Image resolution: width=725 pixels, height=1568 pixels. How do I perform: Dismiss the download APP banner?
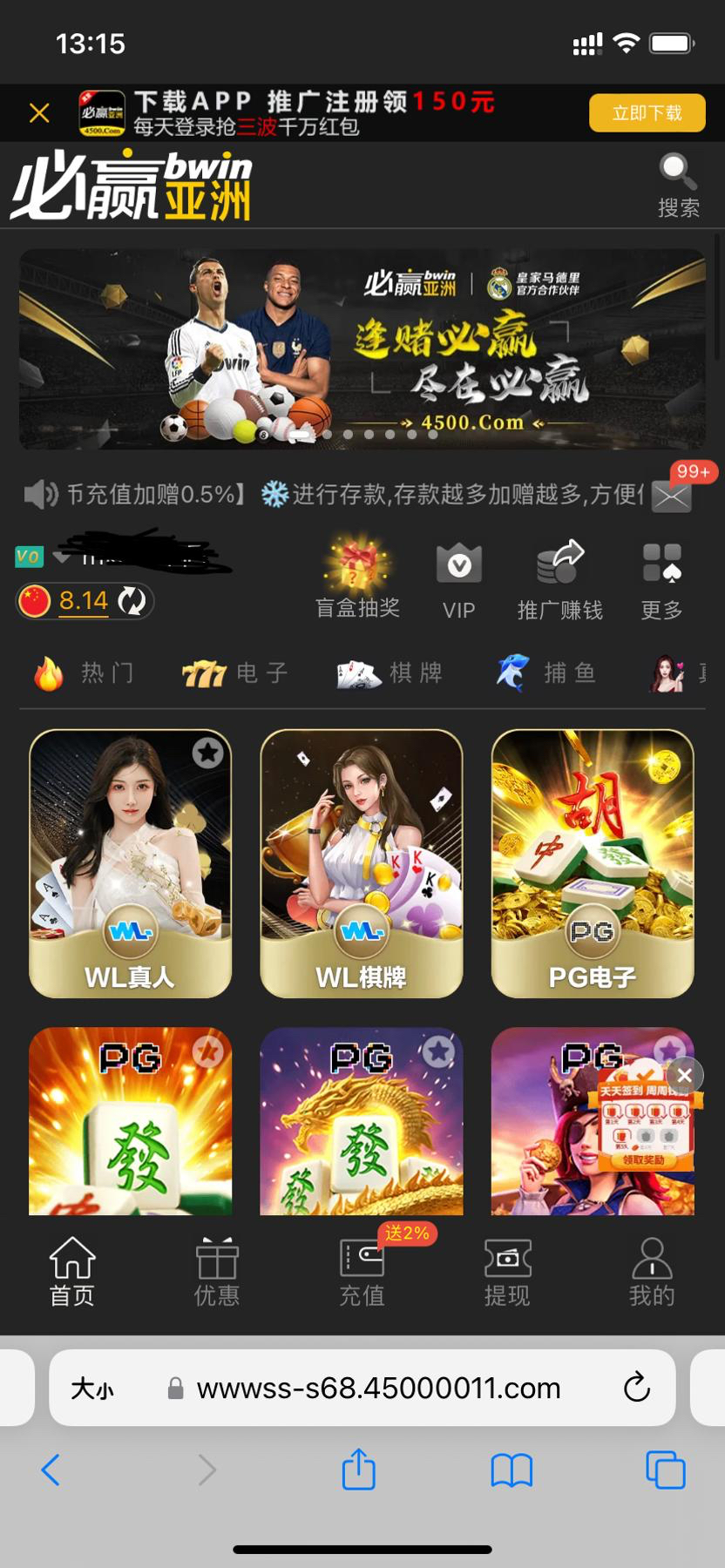[x=39, y=113]
